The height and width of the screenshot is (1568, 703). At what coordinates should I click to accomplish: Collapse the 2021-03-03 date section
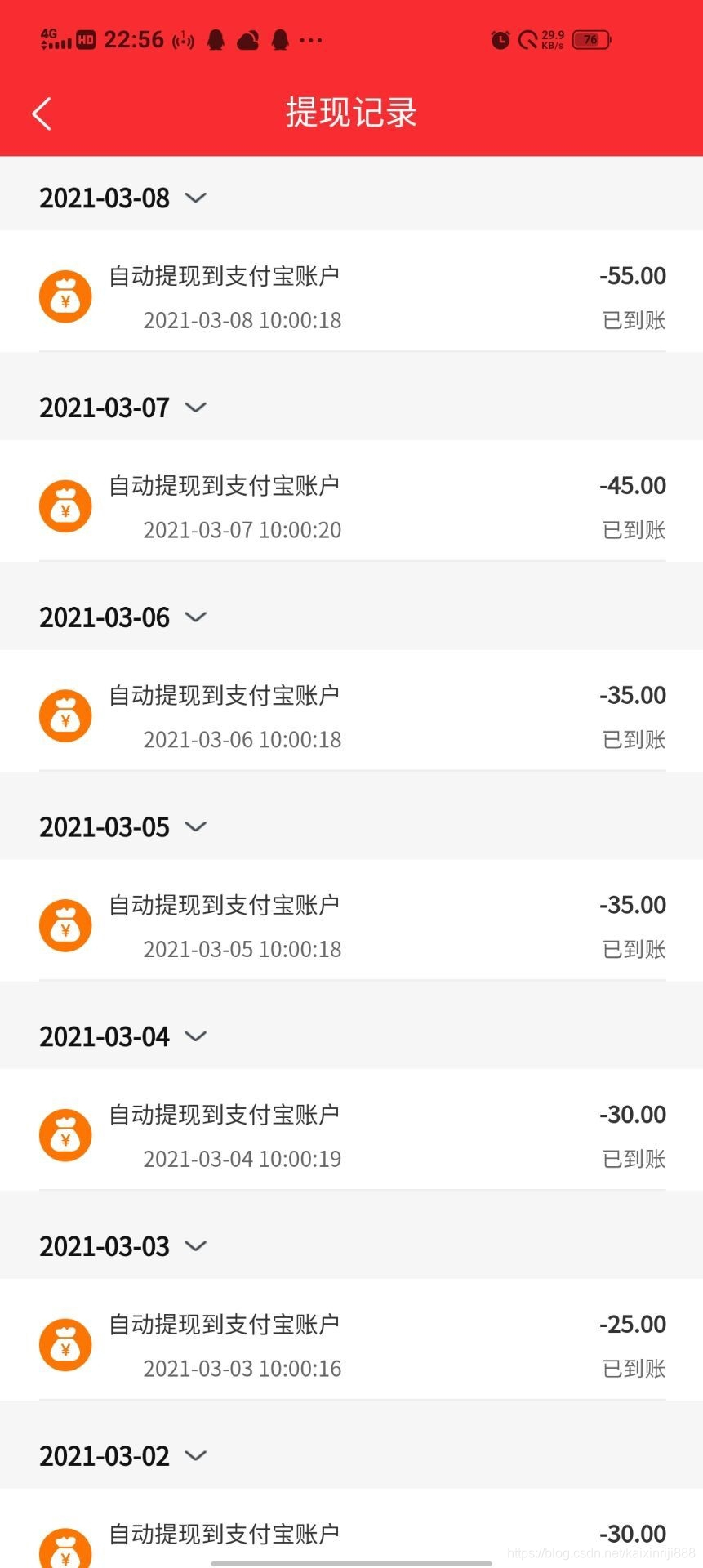[195, 1245]
